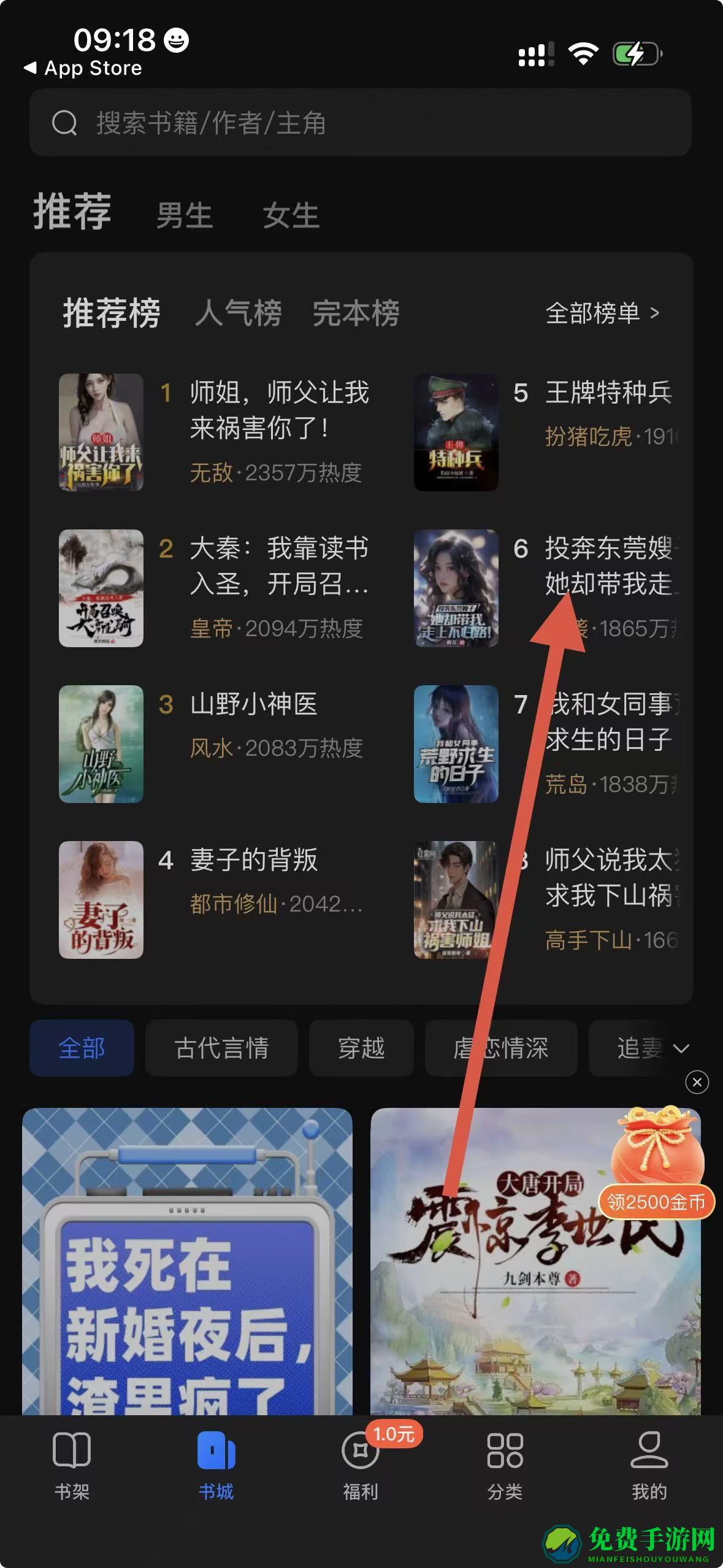This screenshot has width=723, height=1568.
Task: Open 全部榜单 full rankings list
Action: tap(602, 313)
